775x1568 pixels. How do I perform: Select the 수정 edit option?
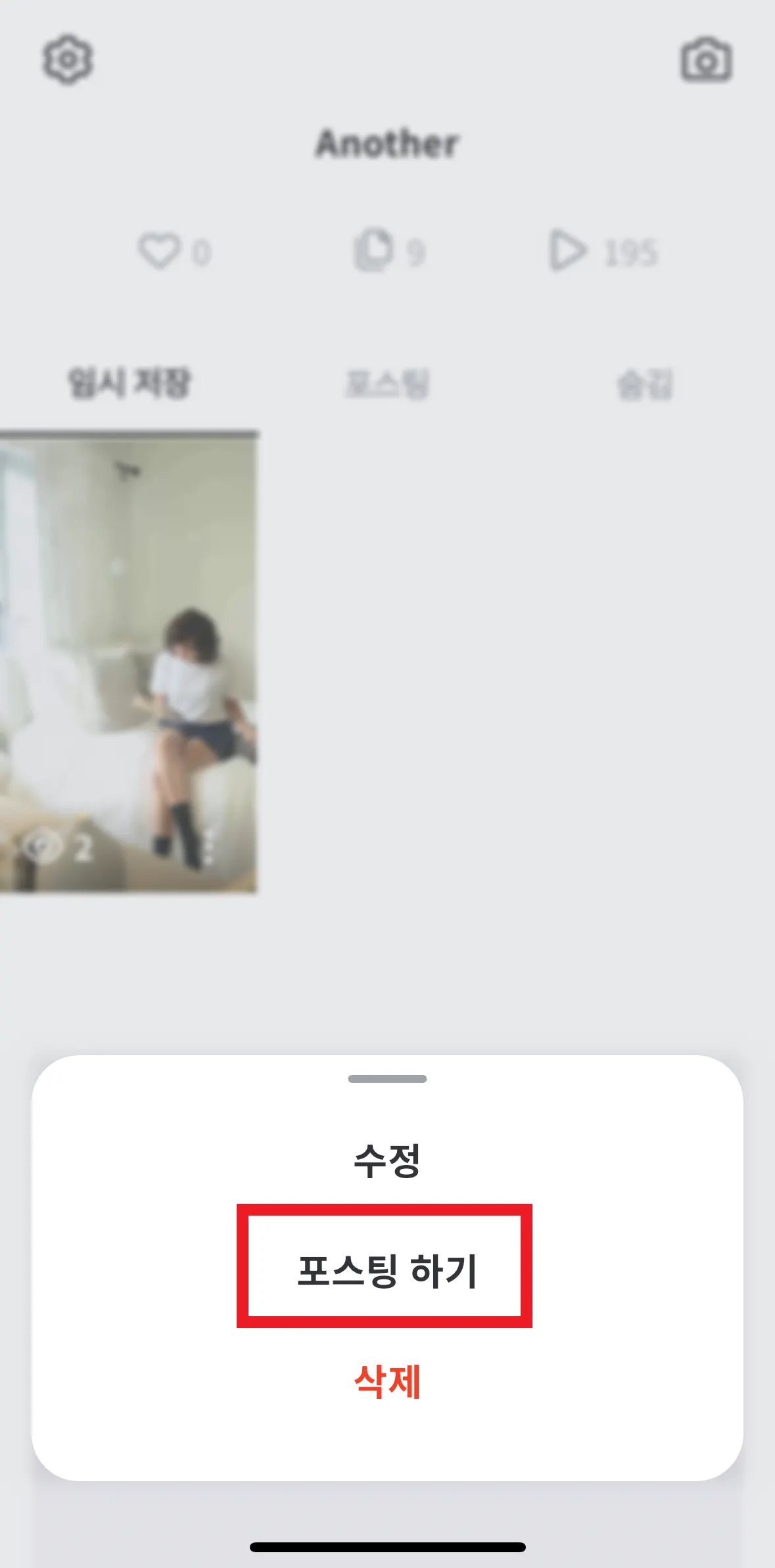coord(387,1160)
